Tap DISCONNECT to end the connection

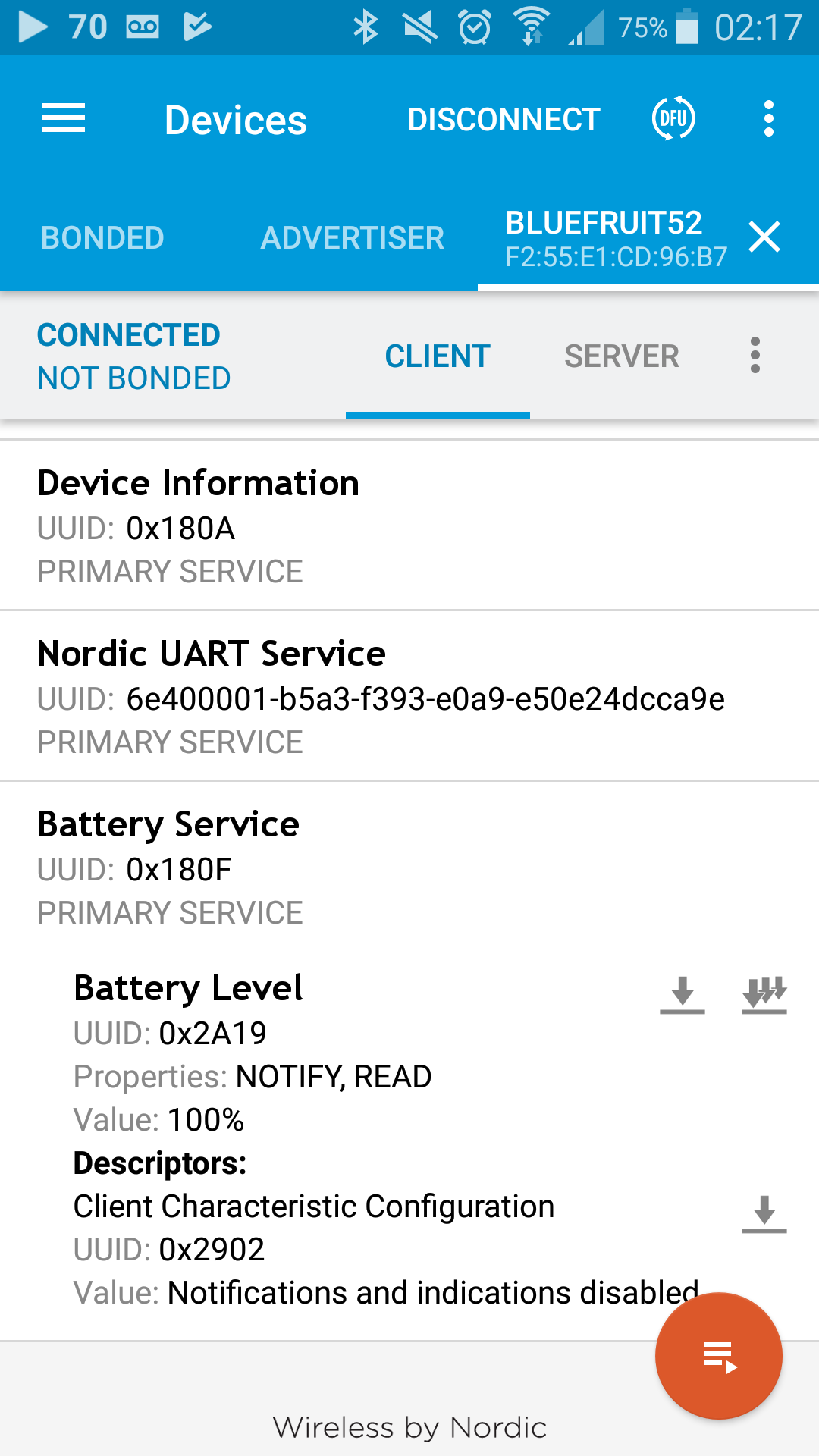(x=504, y=120)
